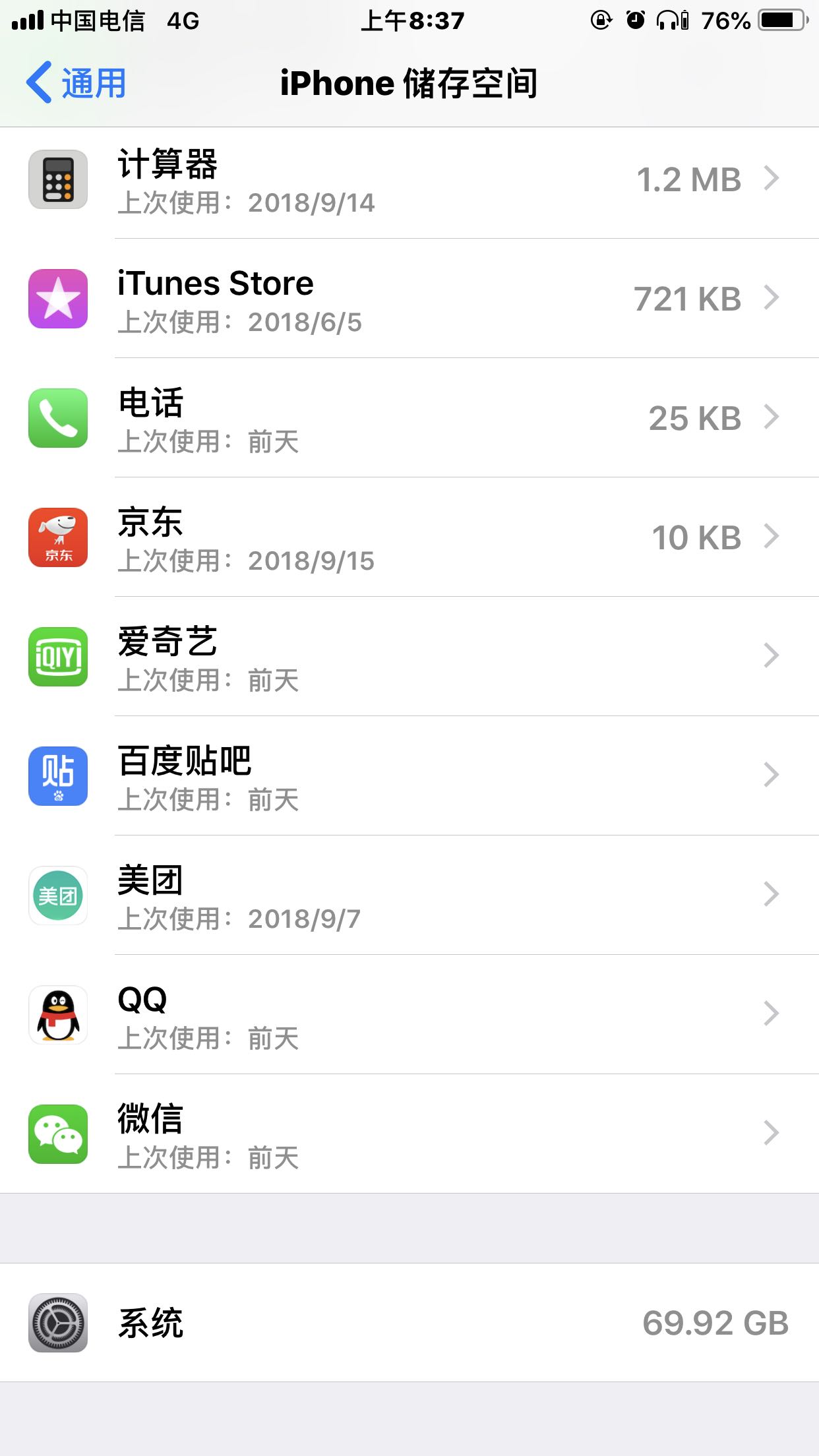Open iTunes Store storage details
The height and width of the screenshot is (1456, 819).
click(409, 299)
